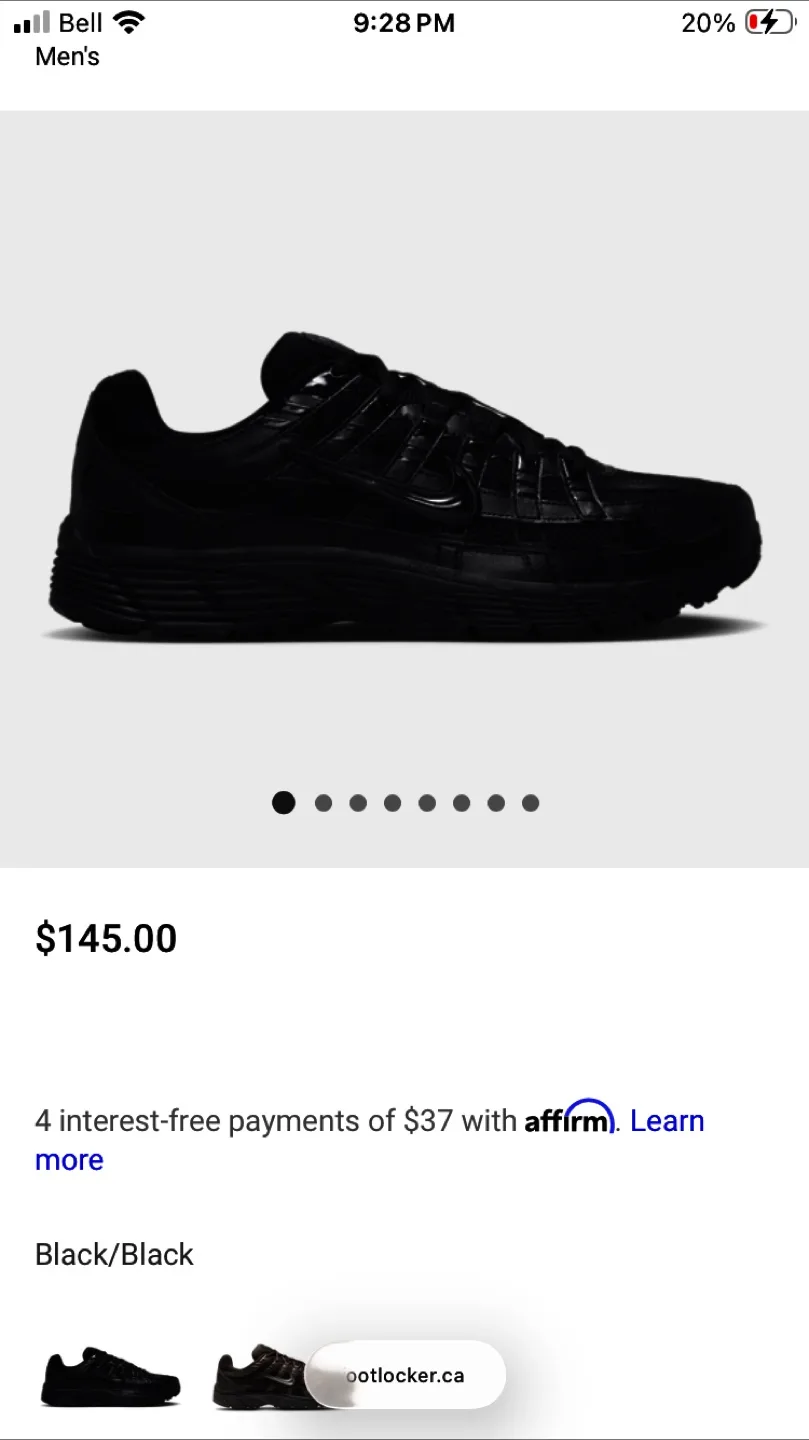Open the Affirm Learn more link
809x1440 pixels.
(x=667, y=1121)
